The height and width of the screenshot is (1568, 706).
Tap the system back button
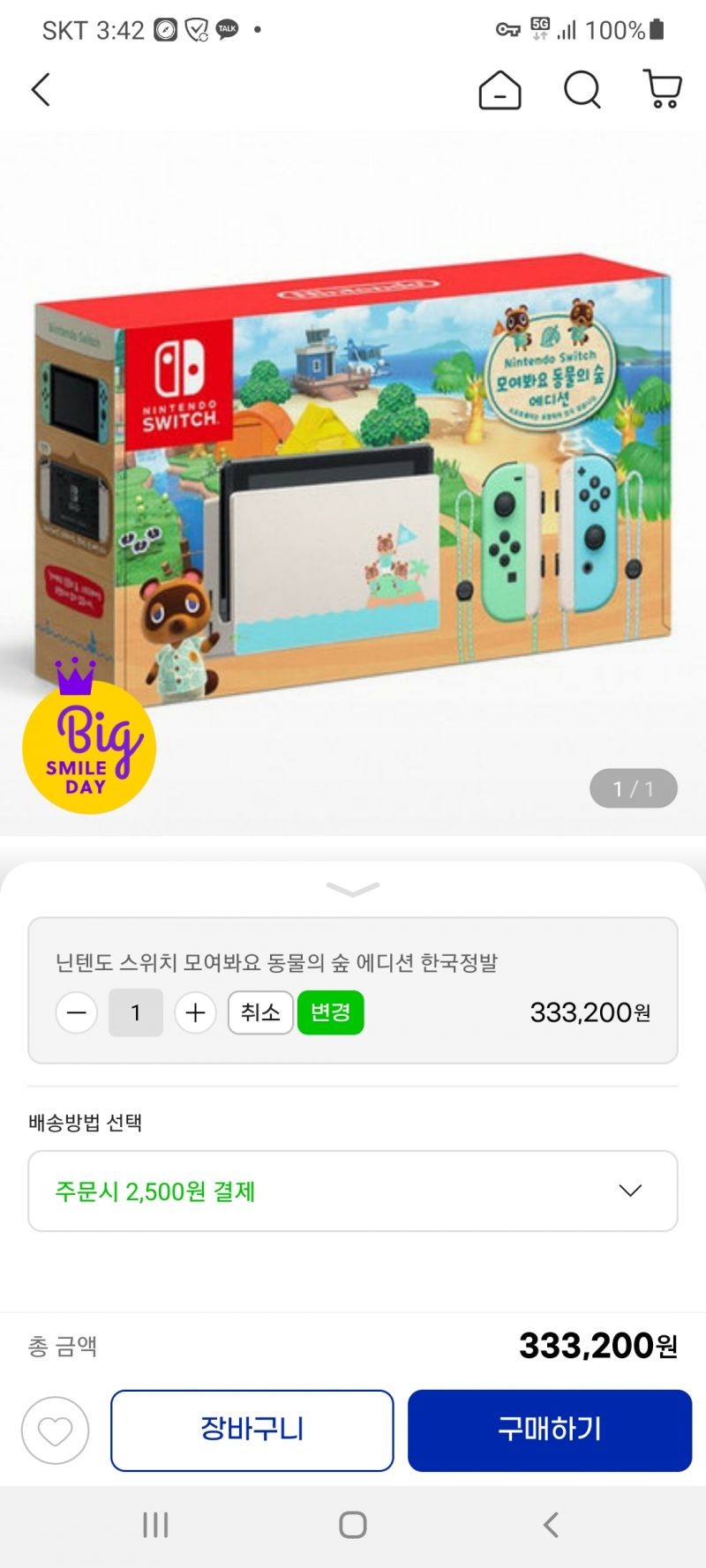[551, 1525]
